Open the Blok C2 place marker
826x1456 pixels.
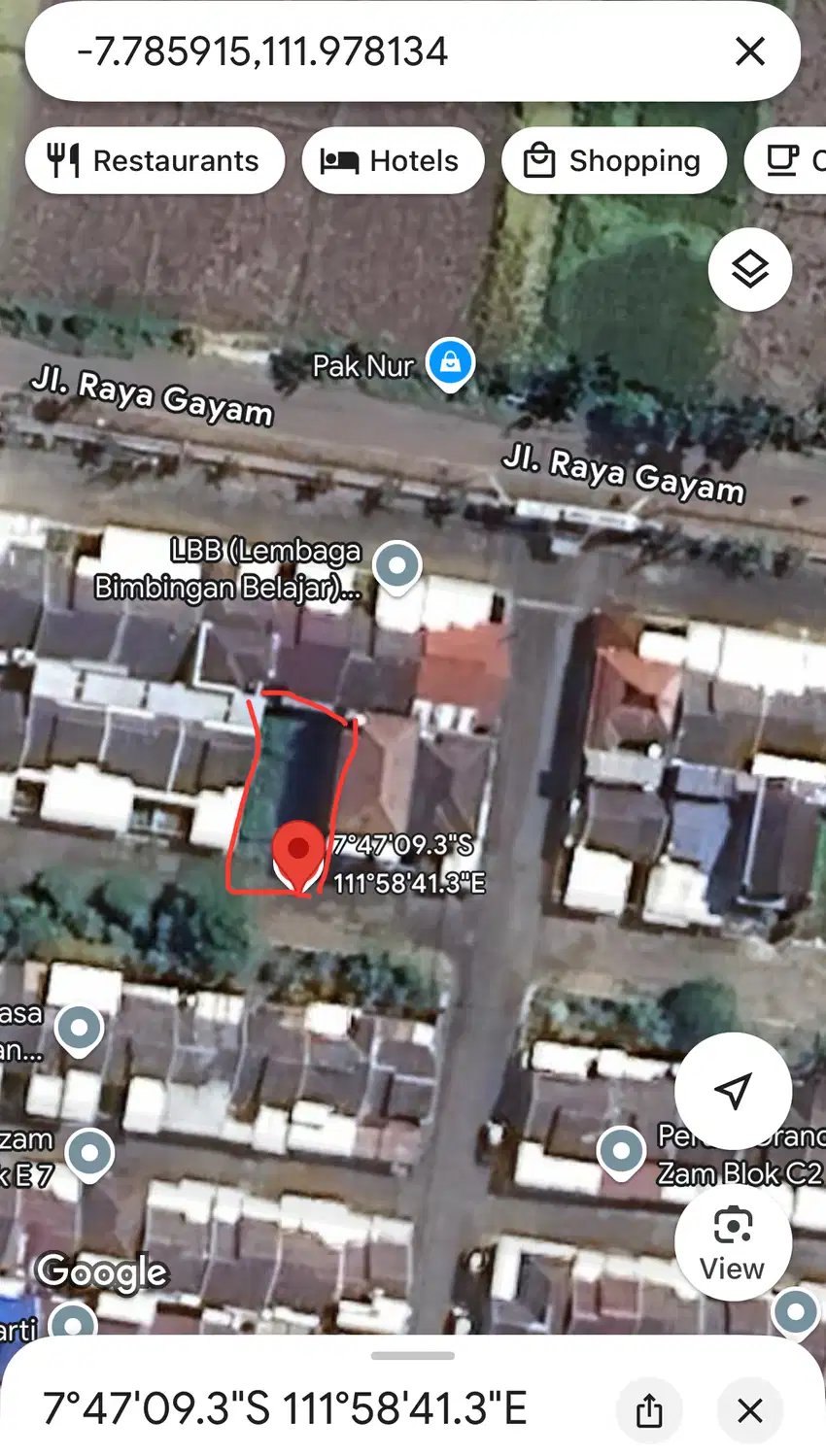(x=621, y=1151)
